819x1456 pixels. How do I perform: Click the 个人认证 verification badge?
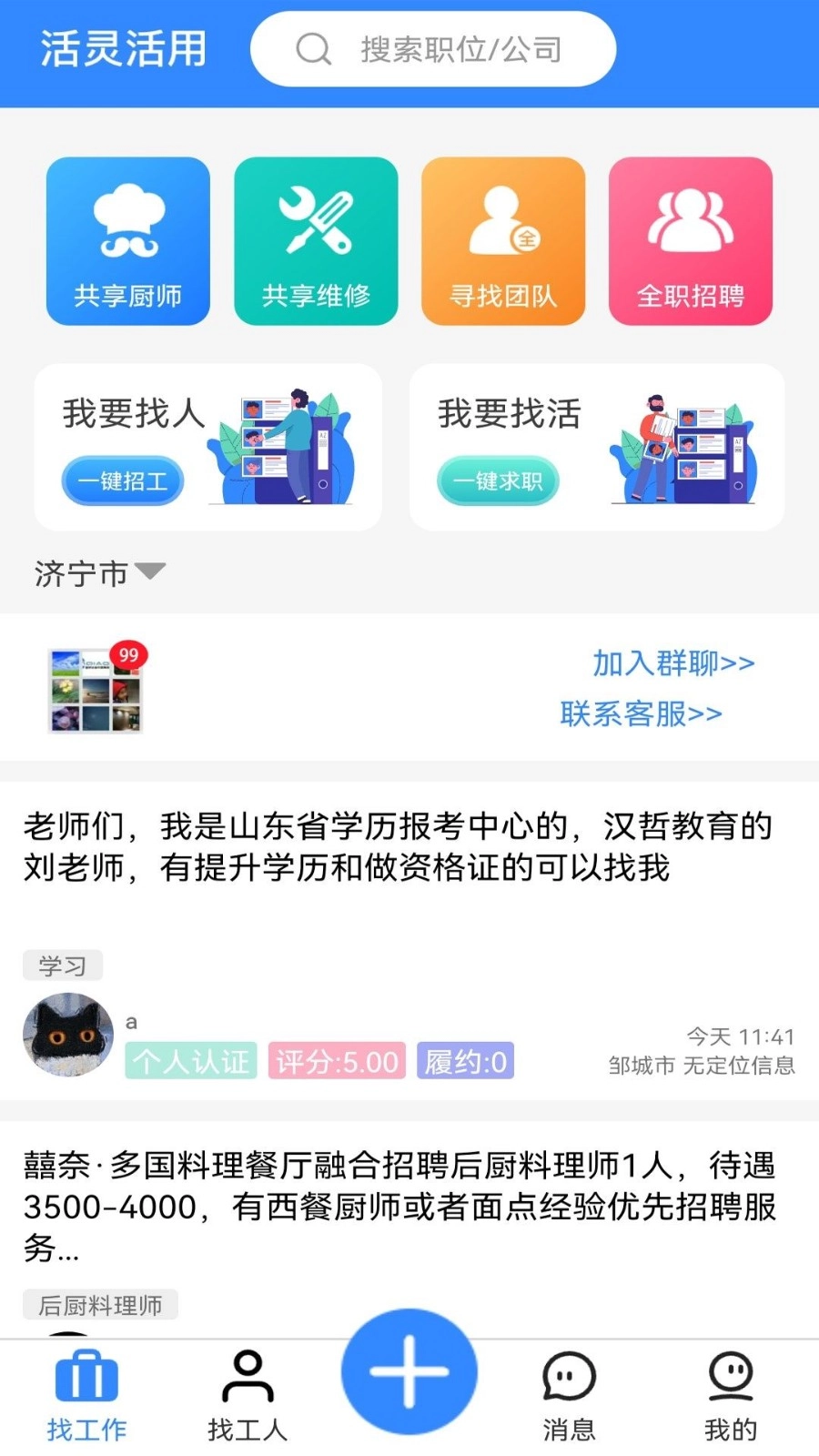click(191, 1060)
